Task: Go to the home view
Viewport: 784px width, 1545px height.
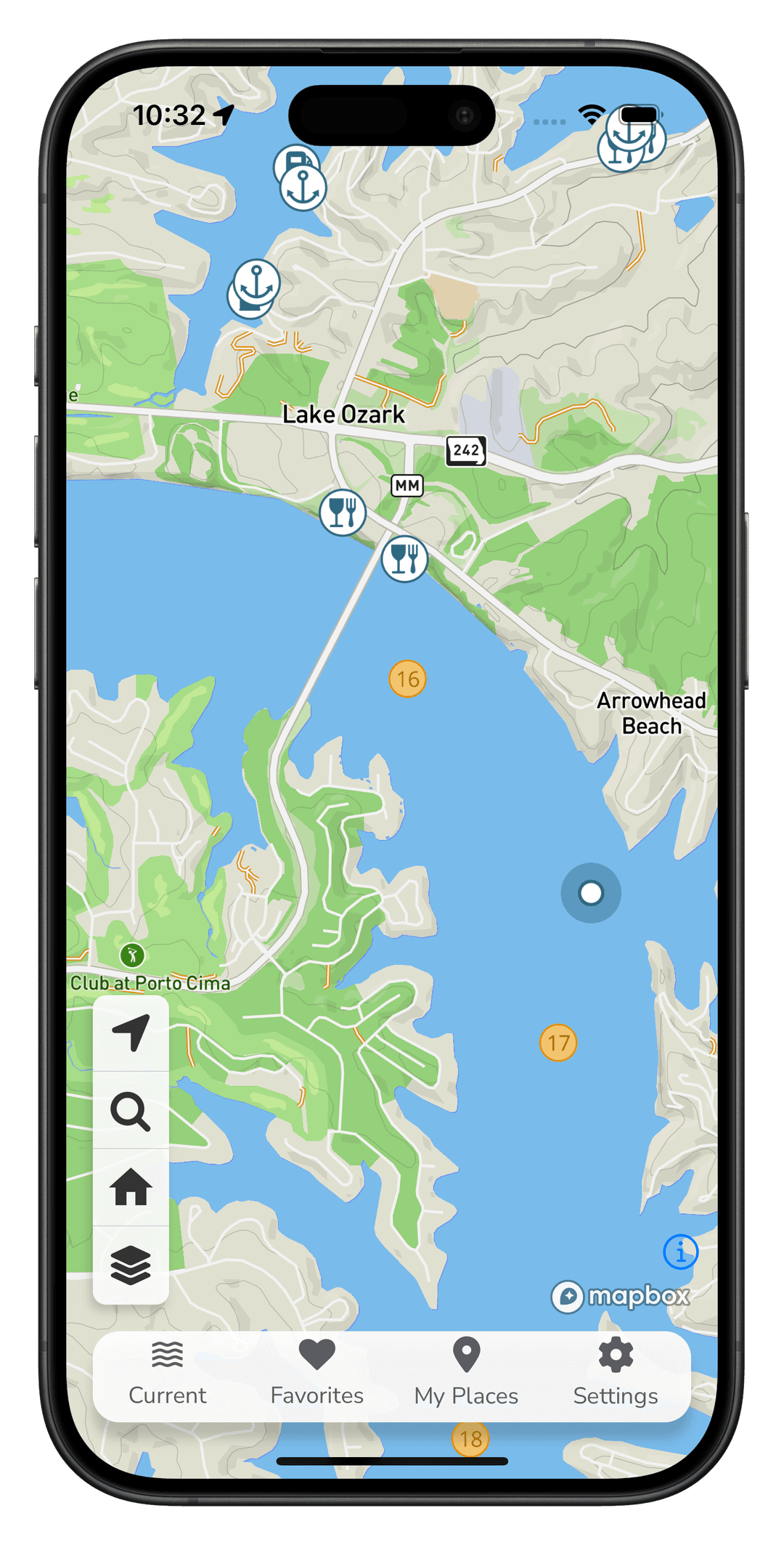Action: tap(131, 1188)
